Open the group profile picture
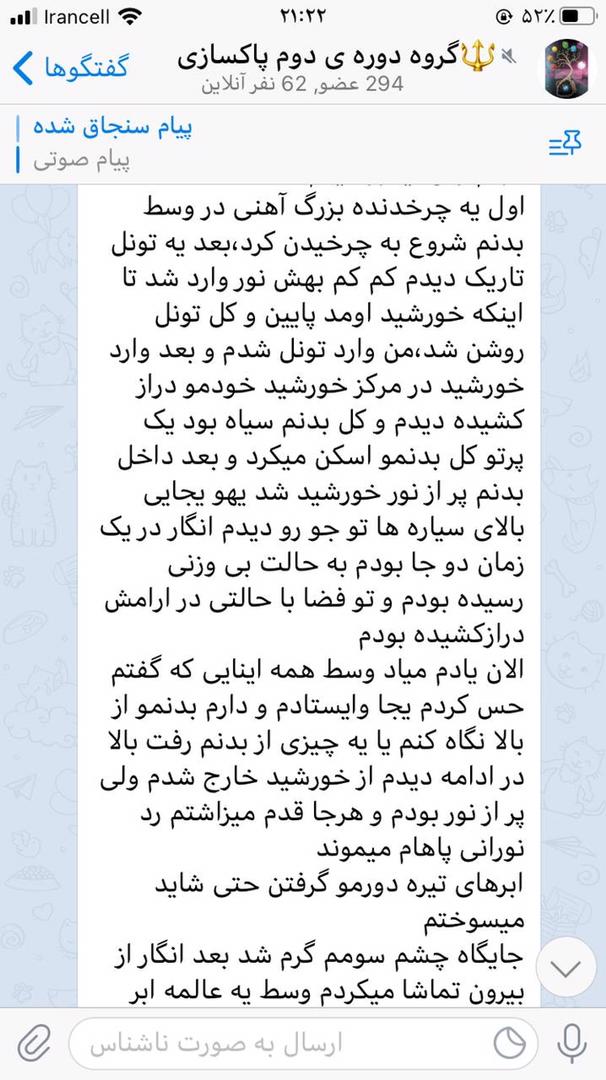Image resolution: width=606 pixels, height=1080 pixels. 567,69
